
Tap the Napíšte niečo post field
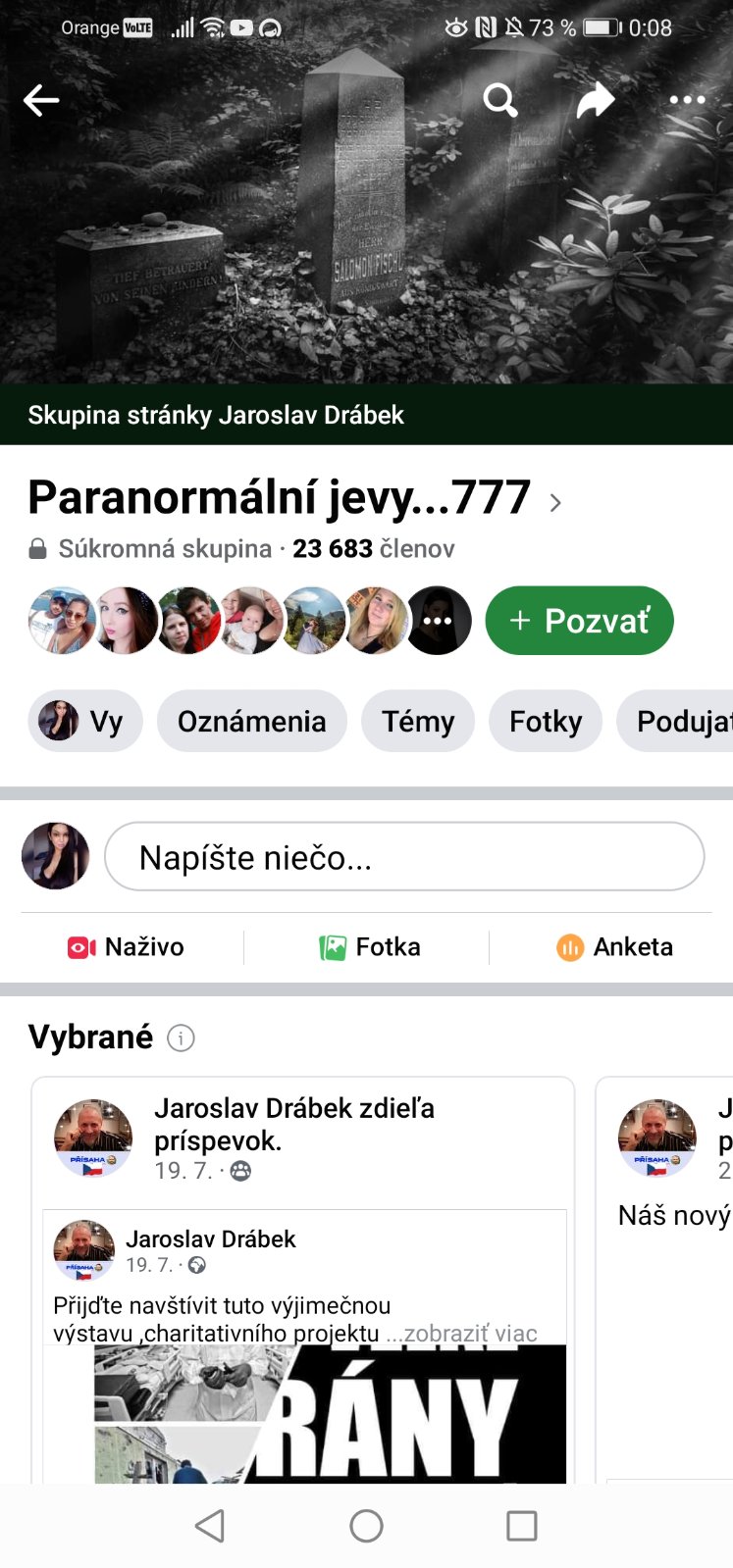tap(404, 857)
